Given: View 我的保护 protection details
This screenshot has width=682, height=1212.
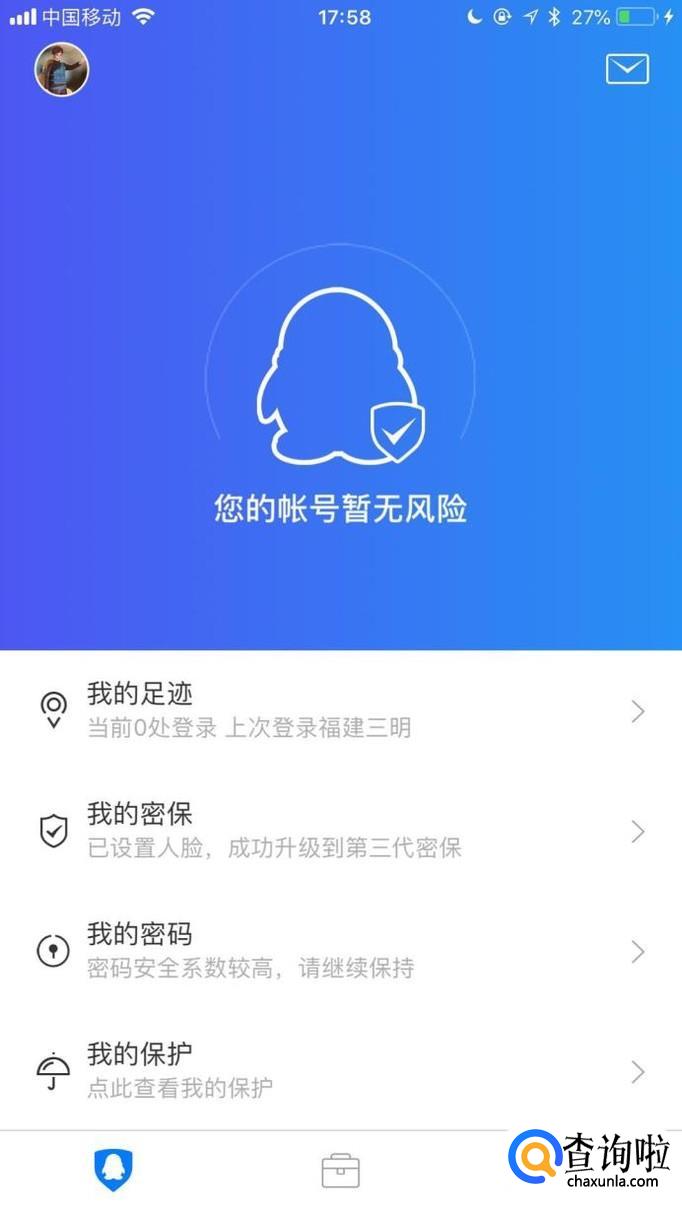Looking at the screenshot, I should tap(340, 1070).
